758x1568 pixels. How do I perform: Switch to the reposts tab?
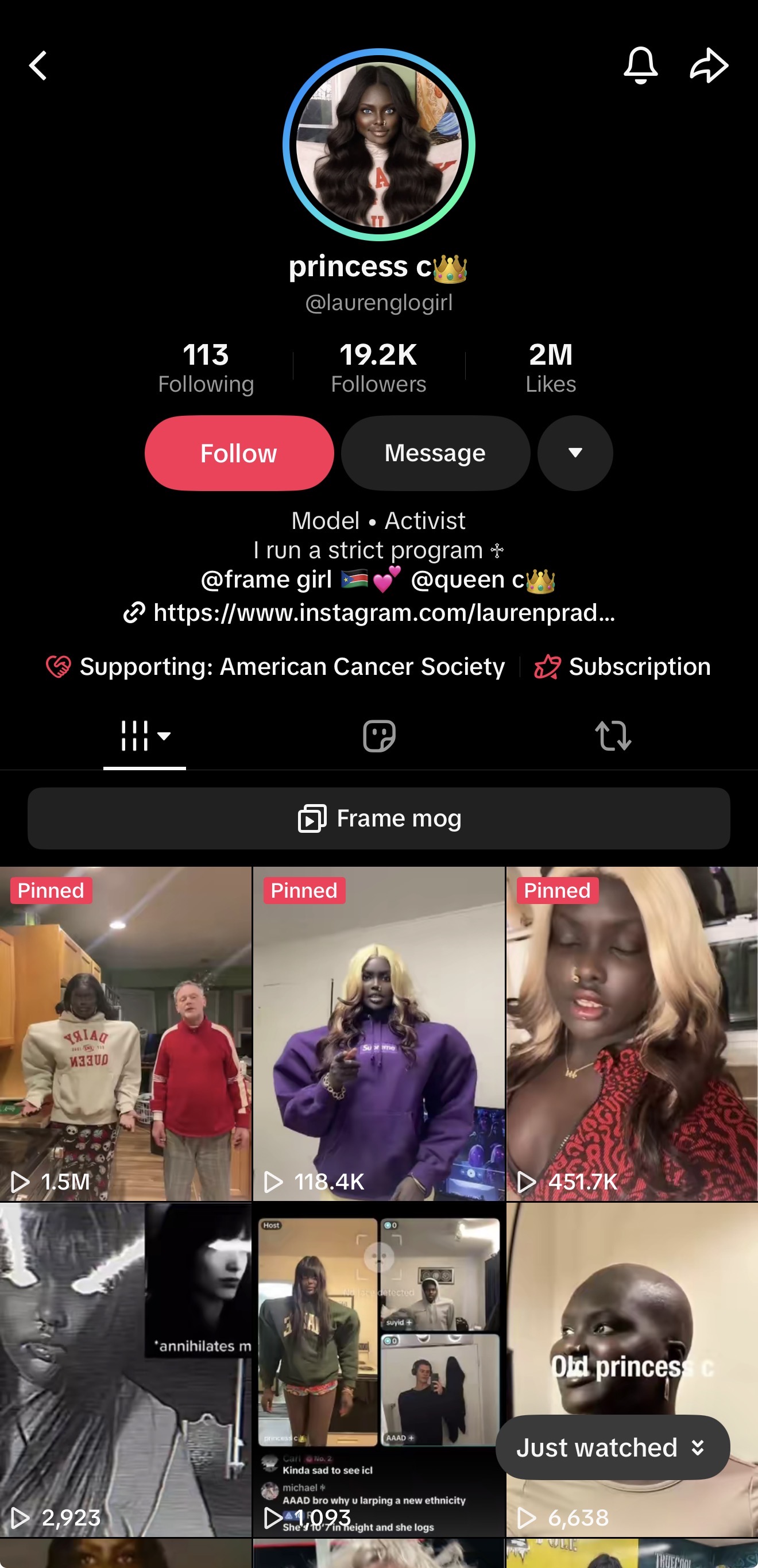click(x=613, y=735)
